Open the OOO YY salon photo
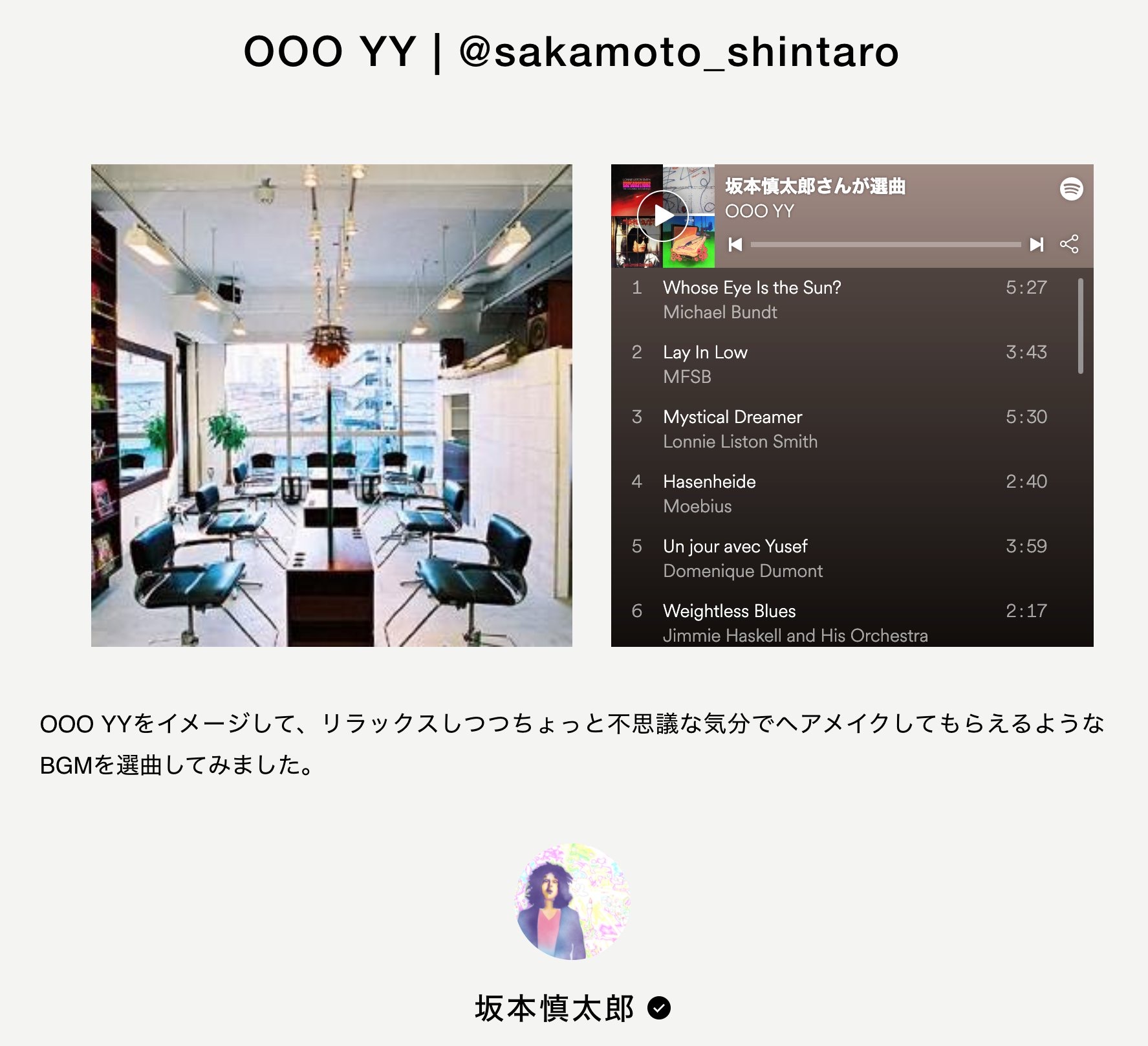The image size is (1148, 1046). pos(331,406)
